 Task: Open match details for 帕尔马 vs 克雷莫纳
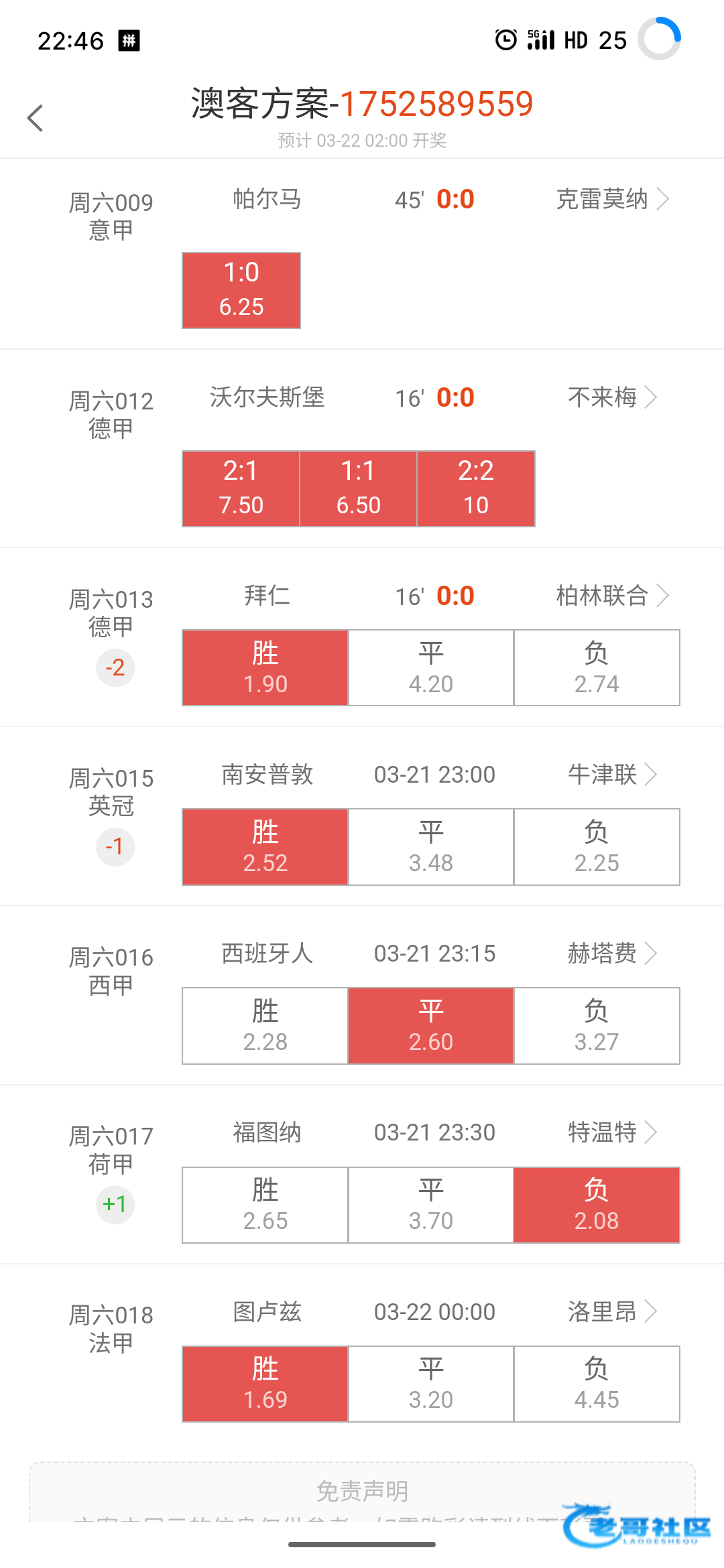[662, 199]
